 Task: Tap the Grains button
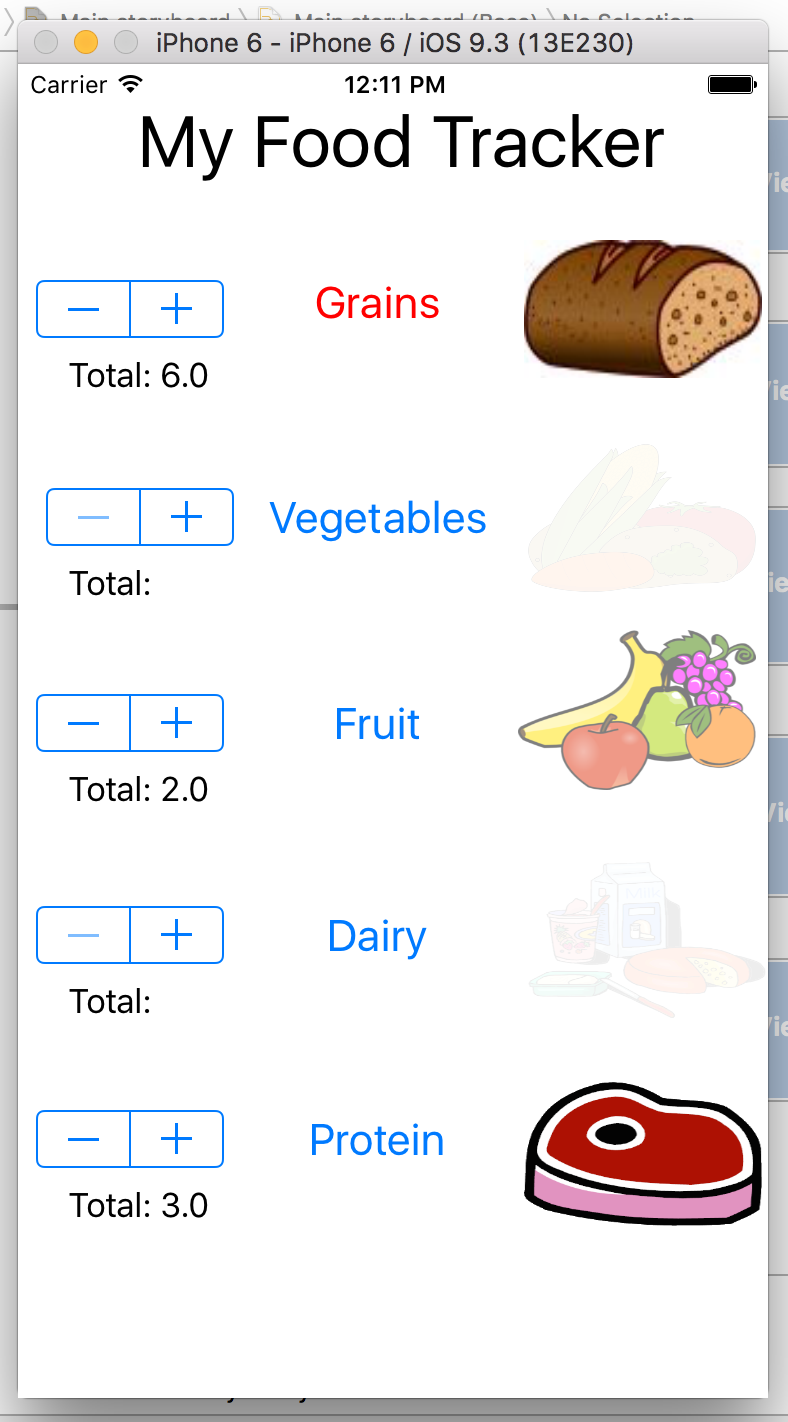pos(377,302)
